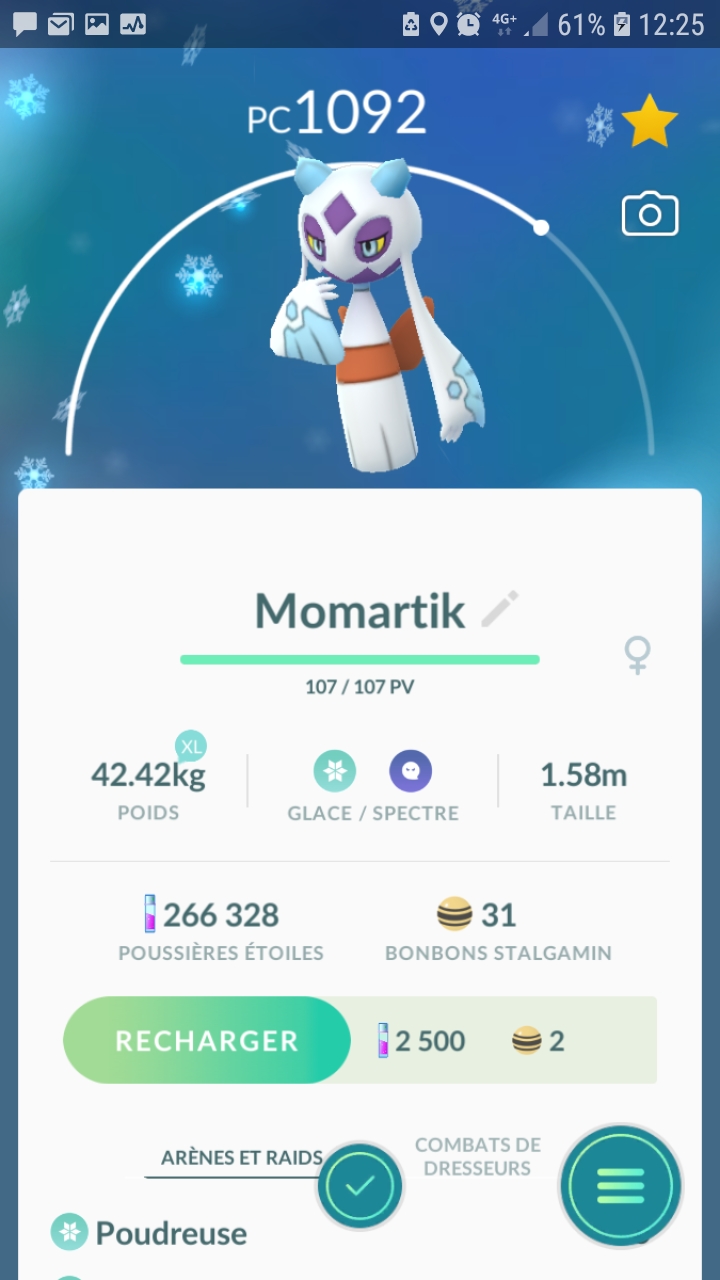720x1280 pixels.
Task: Switch to Arènes et Raids tab
Action: click(x=240, y=1158)
